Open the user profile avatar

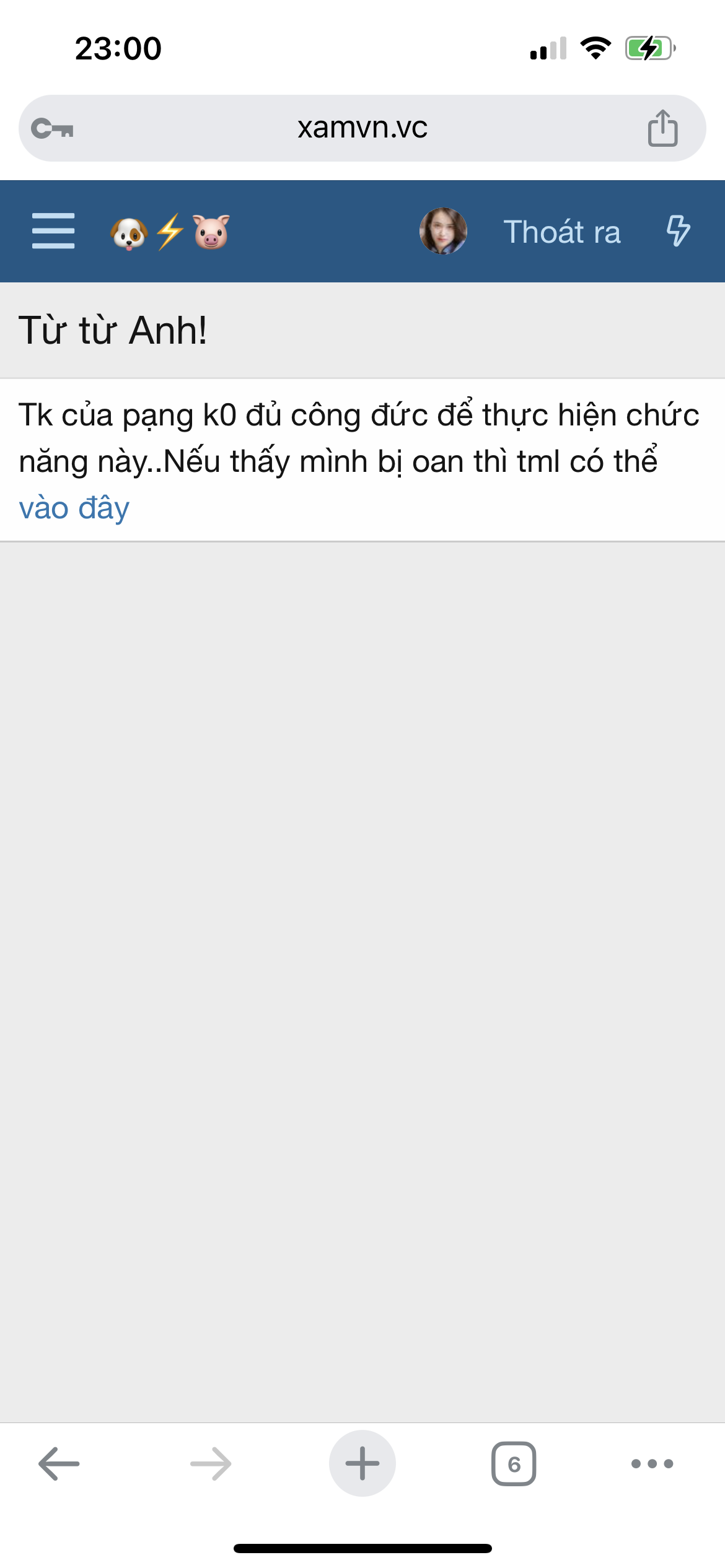(x=443, y=231)
